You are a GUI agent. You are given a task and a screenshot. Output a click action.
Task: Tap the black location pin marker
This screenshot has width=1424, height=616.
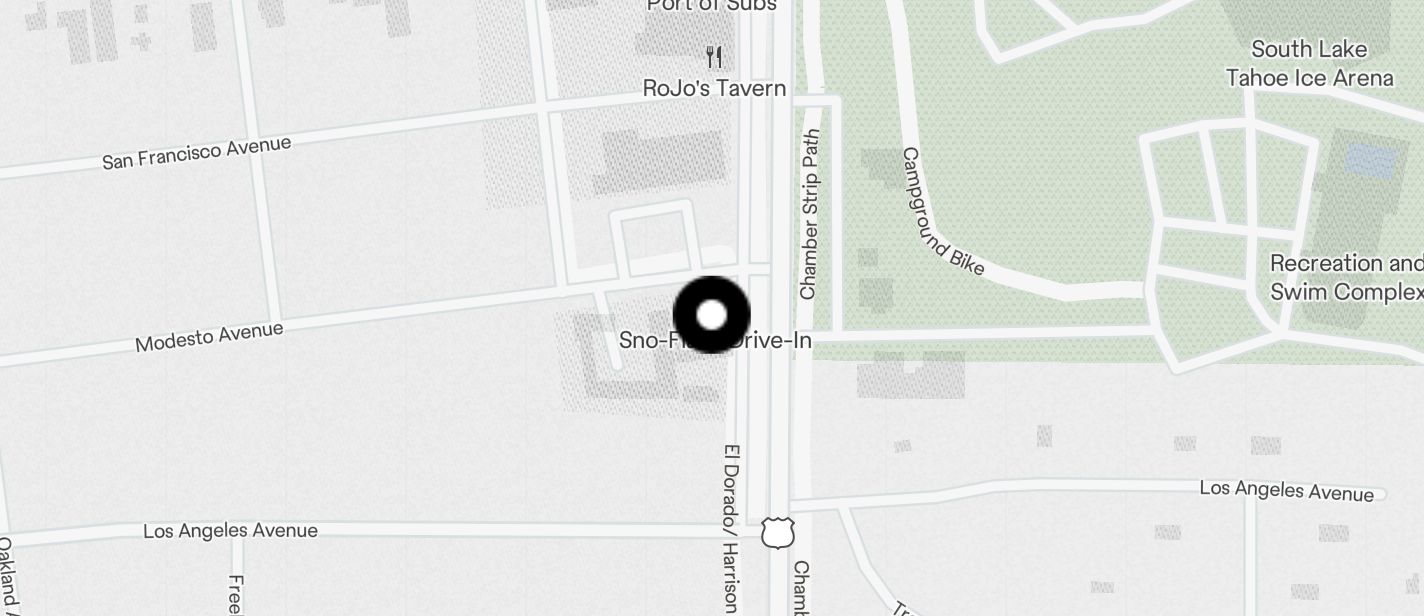[x=711, y=315]
